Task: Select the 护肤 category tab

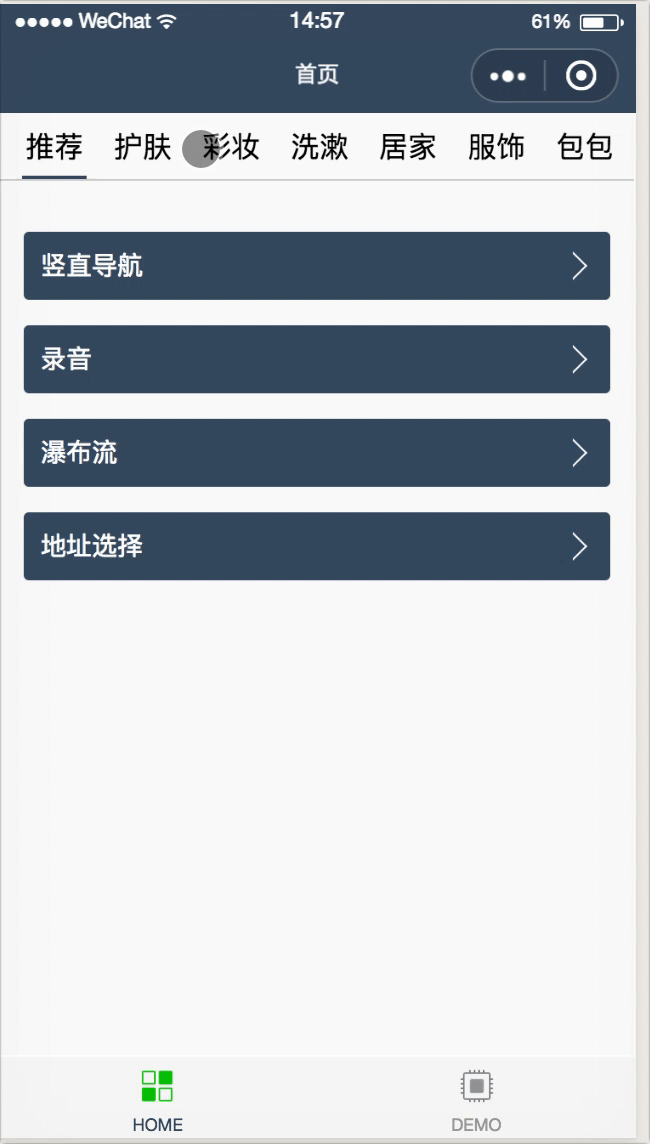Action: [x=142, y=148]
